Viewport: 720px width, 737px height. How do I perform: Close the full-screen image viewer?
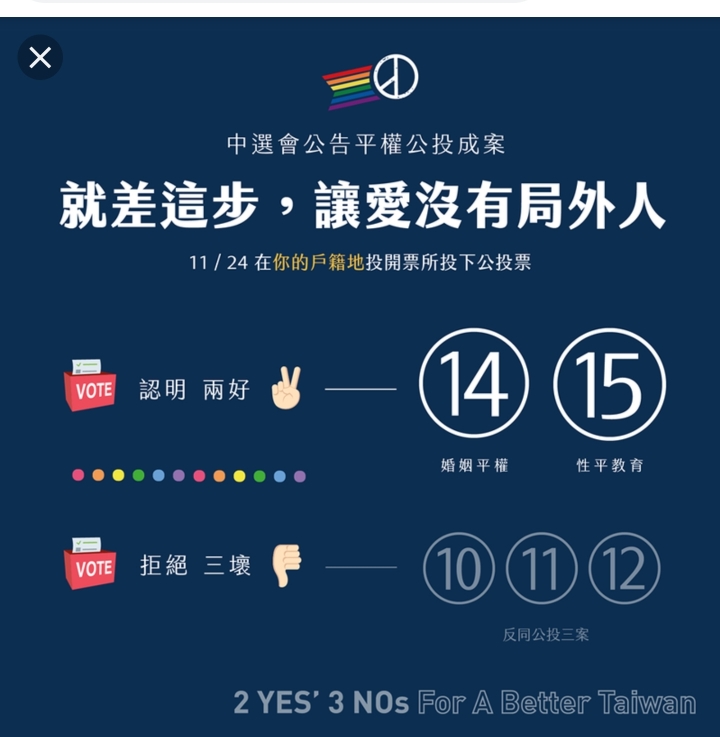pos(40,58)
